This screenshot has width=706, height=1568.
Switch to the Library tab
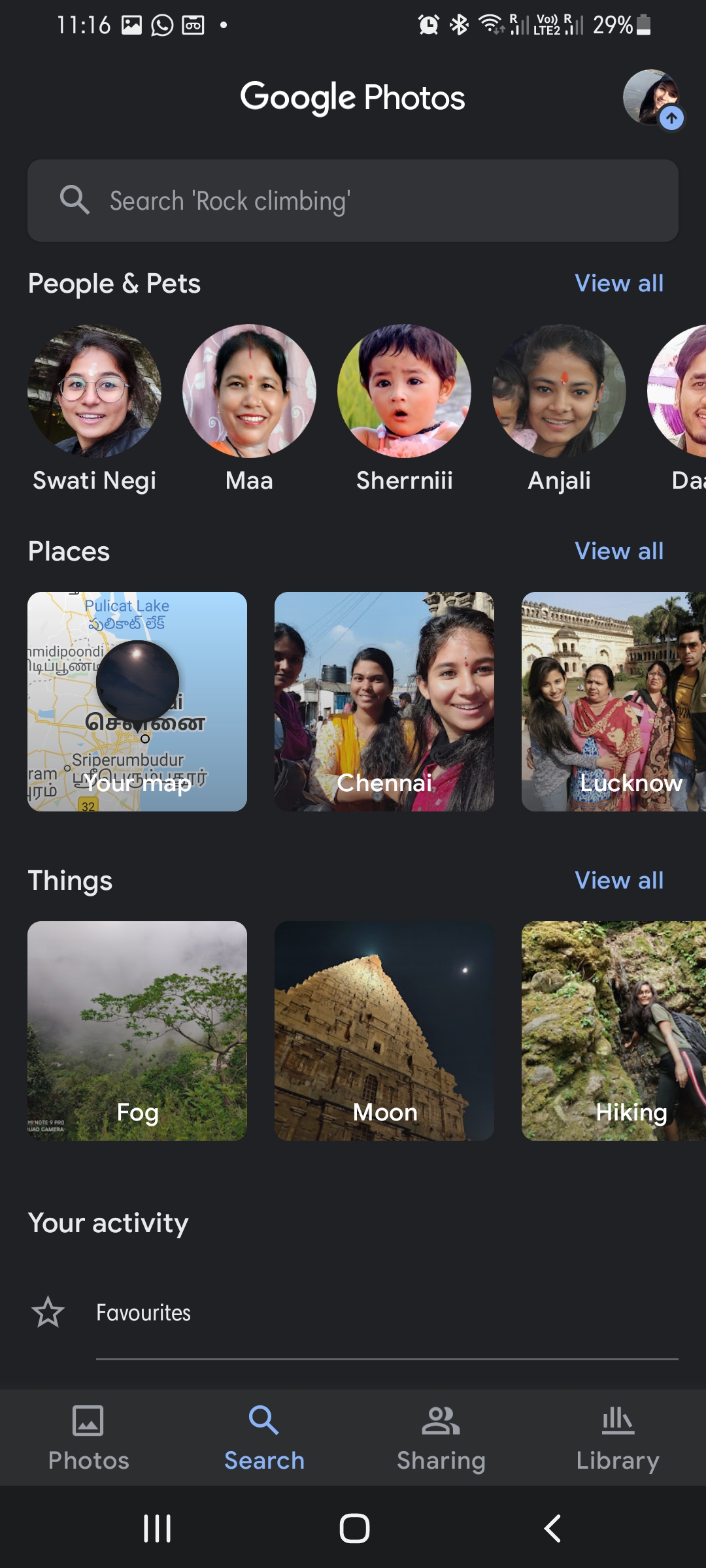(618, 1437)
